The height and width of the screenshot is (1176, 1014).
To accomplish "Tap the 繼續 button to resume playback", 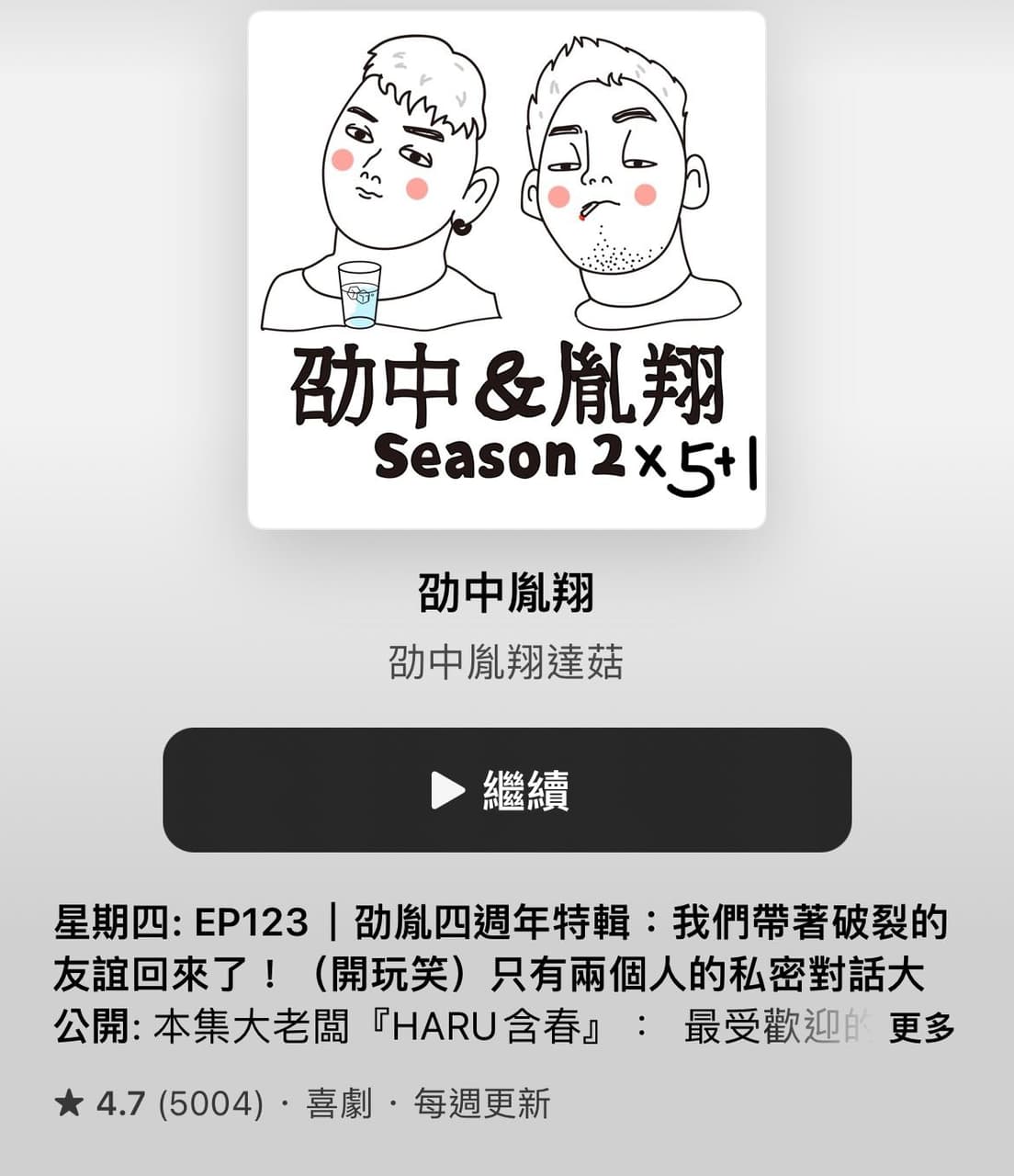I will click(507, 790).
